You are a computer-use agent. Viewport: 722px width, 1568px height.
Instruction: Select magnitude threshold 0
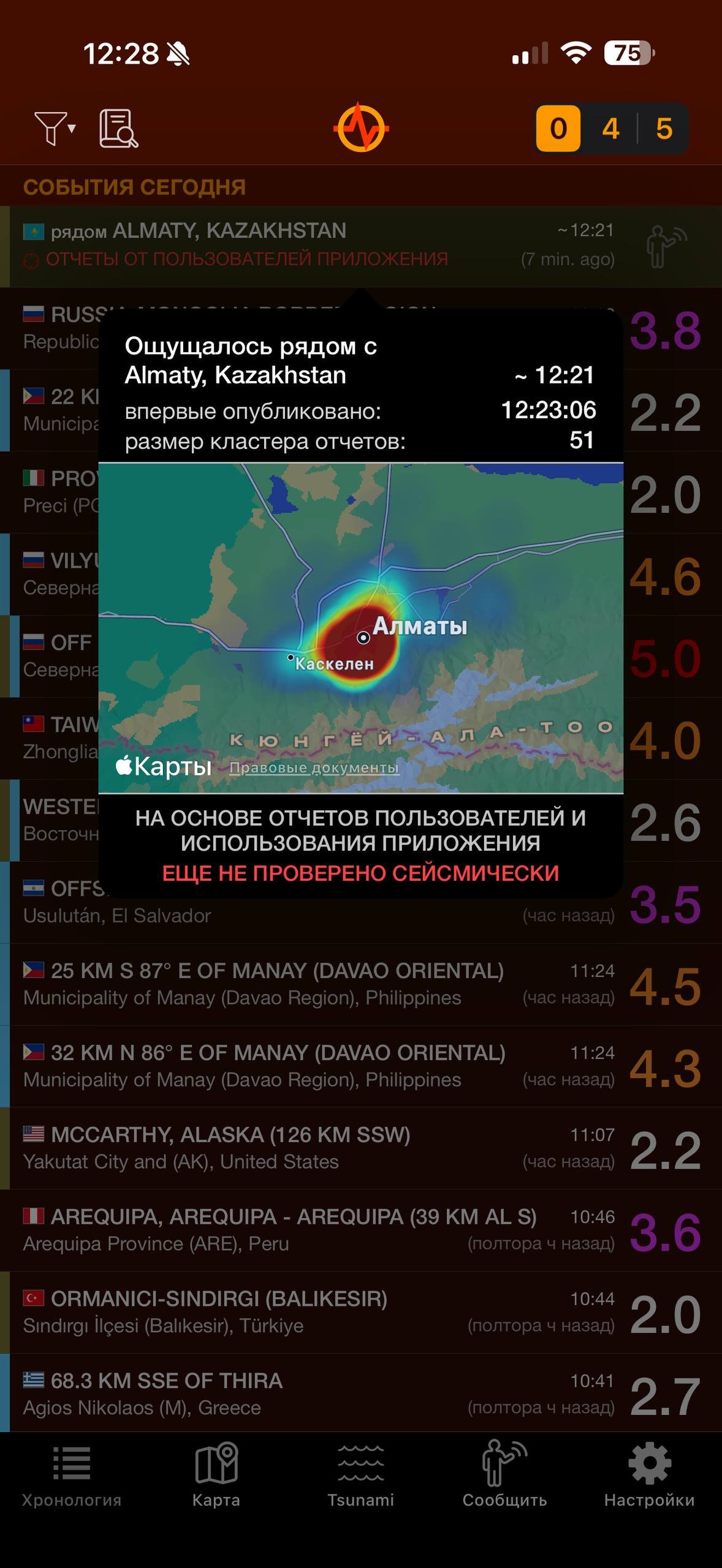coord(558,129)
